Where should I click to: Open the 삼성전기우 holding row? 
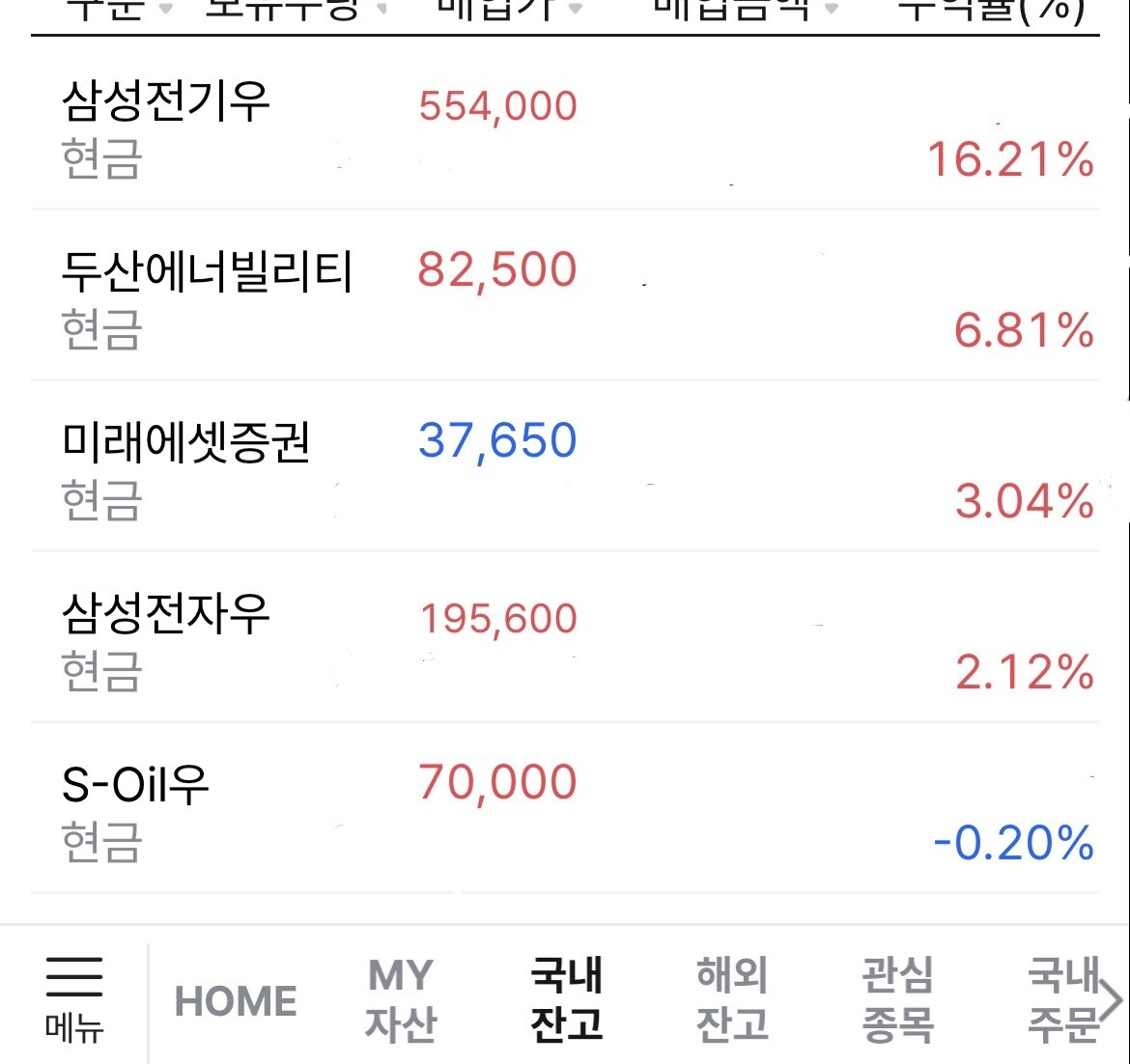(x=565, y=124)
